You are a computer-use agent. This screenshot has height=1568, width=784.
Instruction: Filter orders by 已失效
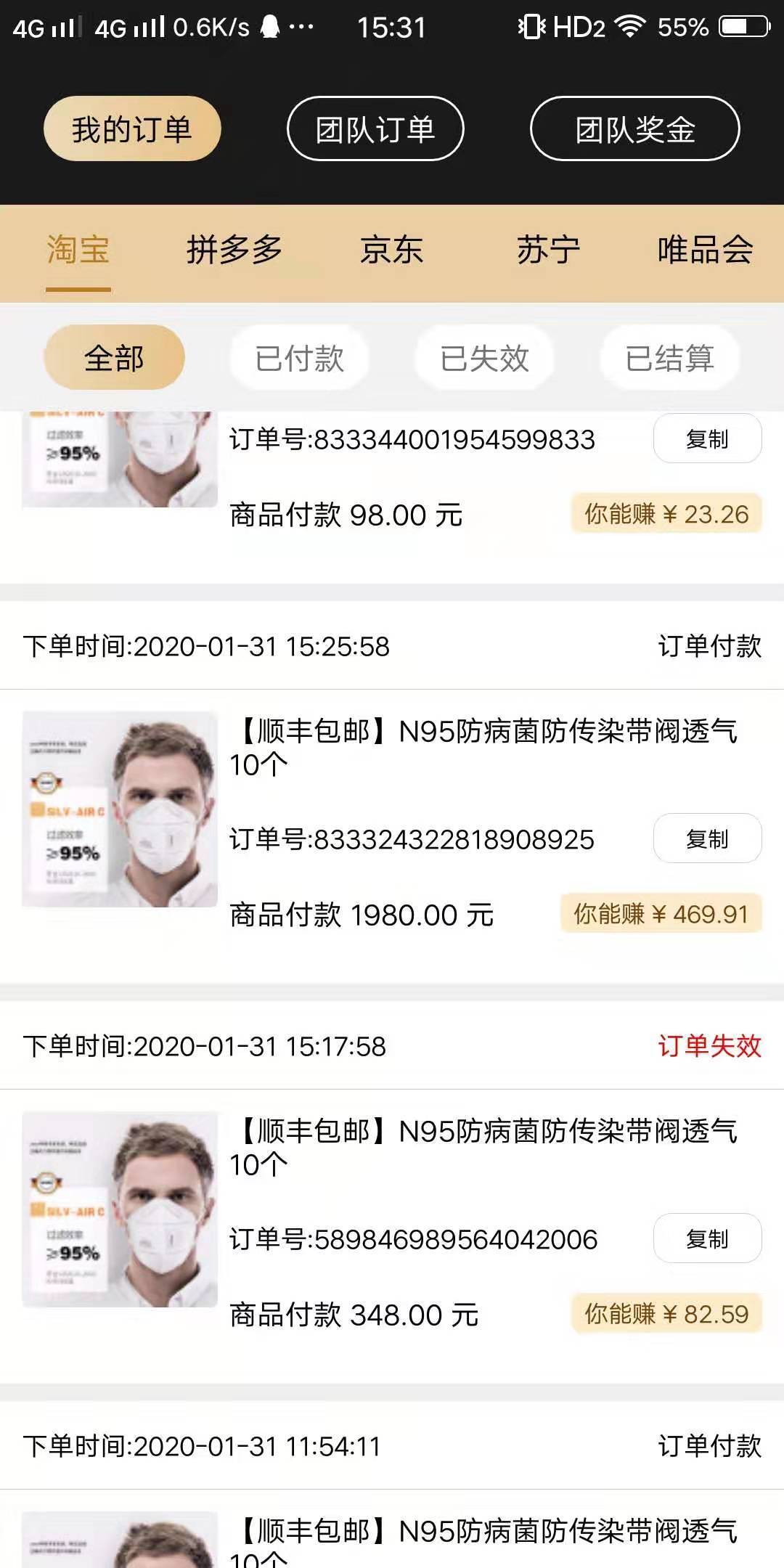click(x=484, y=358)
